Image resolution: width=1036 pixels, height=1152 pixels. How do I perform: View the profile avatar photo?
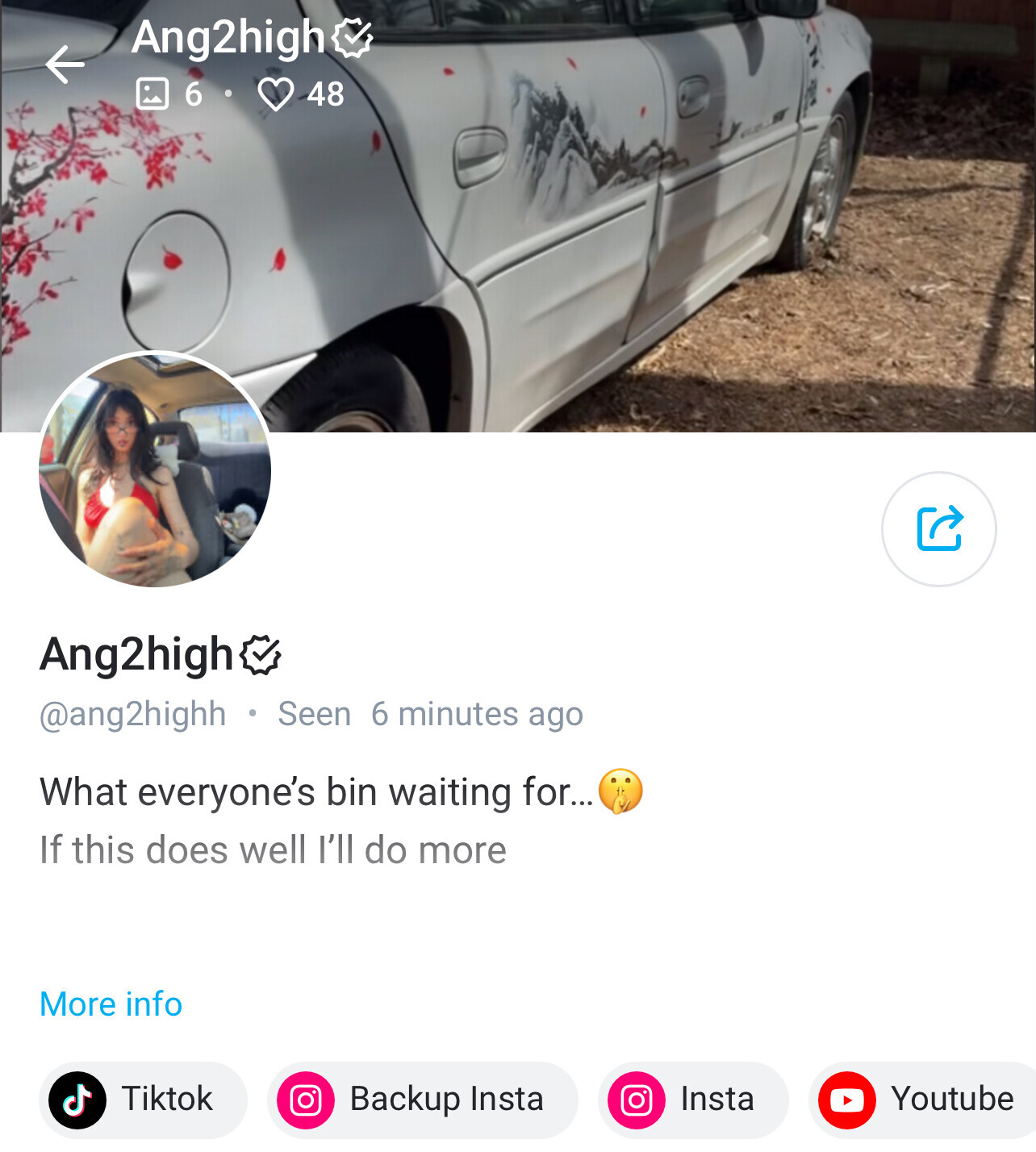point(155,470)
